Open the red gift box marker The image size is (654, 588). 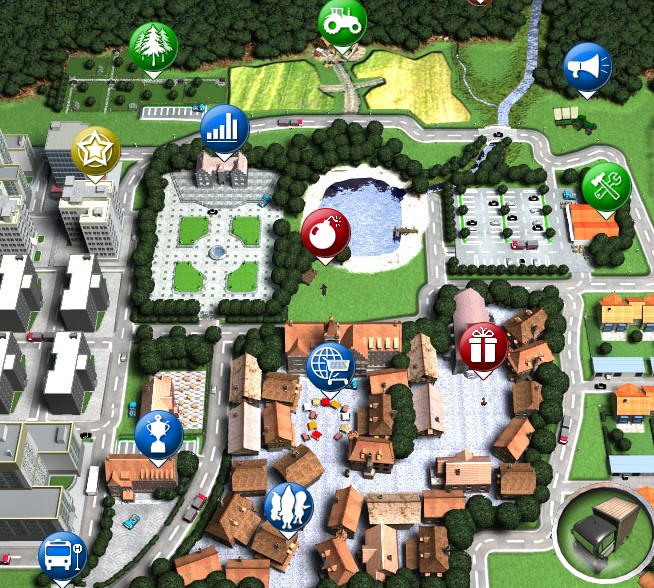pyautogui.click(x=483, y=347)
